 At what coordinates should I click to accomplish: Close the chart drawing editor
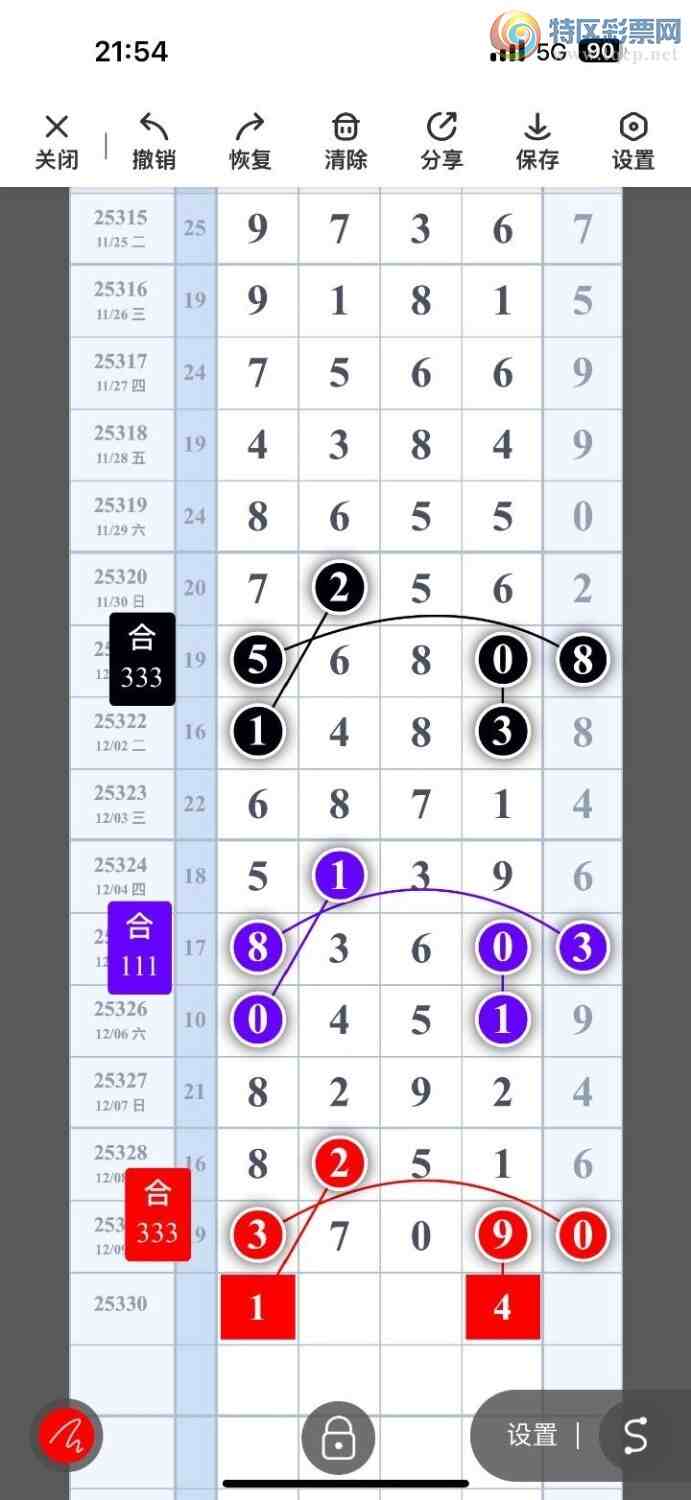[57, 141]
